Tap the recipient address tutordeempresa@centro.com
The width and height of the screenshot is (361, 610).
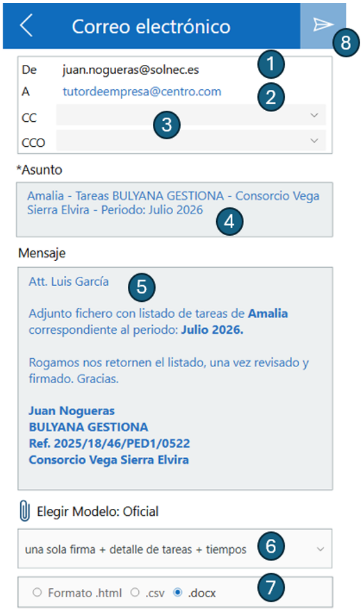[142, 91]
